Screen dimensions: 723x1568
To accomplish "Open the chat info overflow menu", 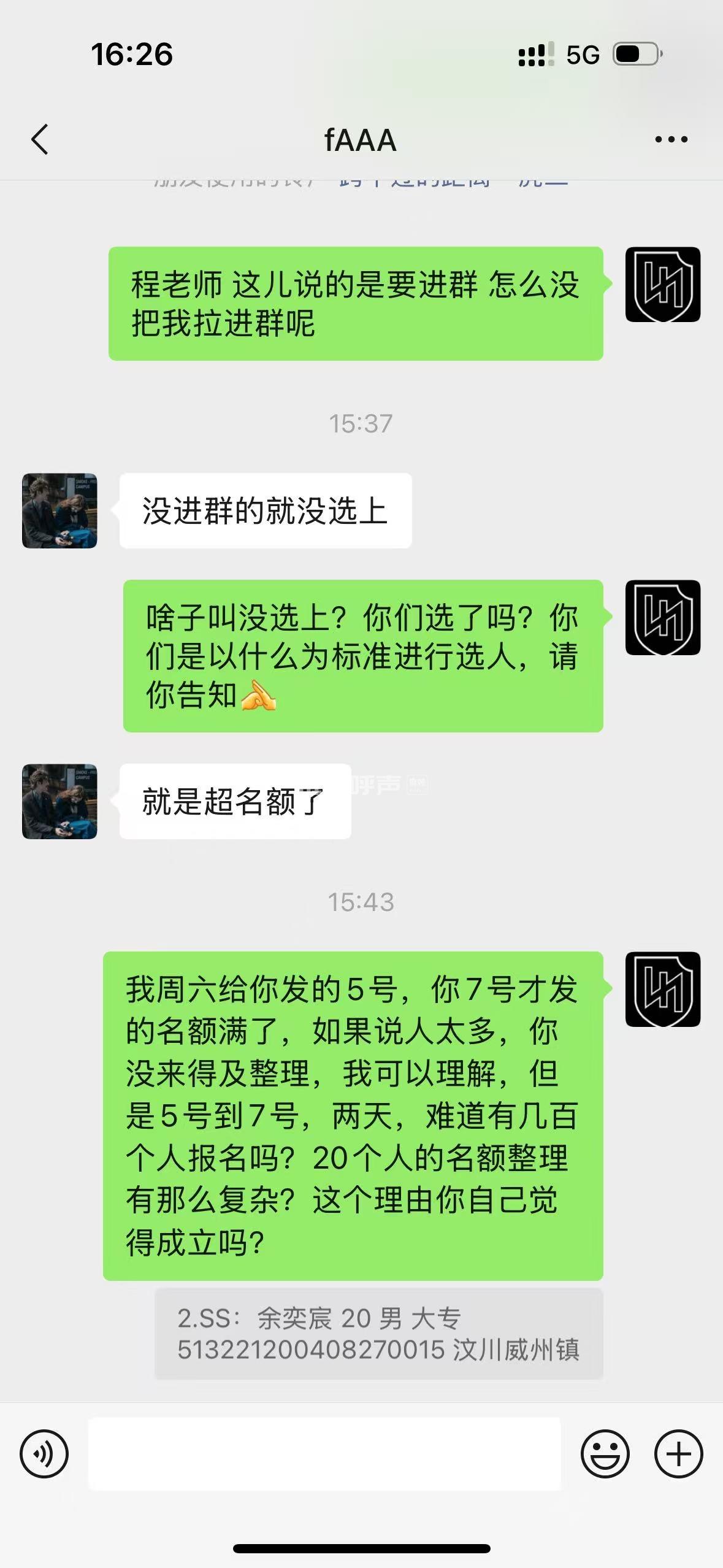I will pos(671,140).
